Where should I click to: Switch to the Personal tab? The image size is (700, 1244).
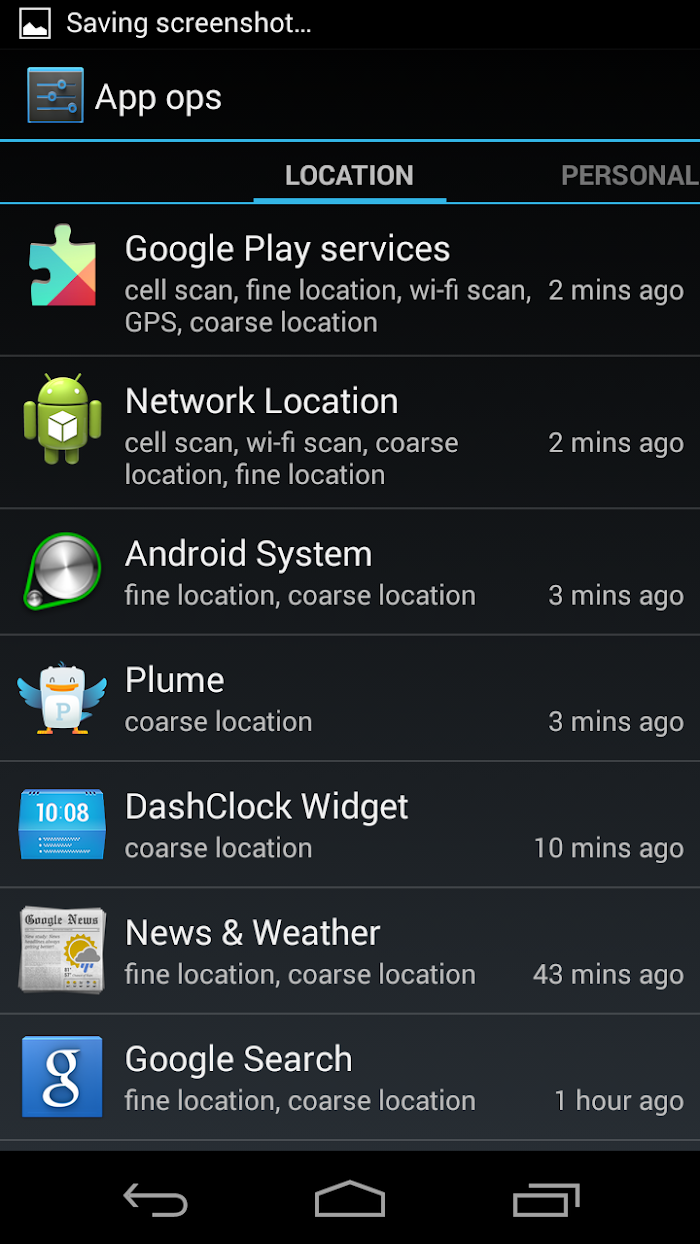pos(629,175)
